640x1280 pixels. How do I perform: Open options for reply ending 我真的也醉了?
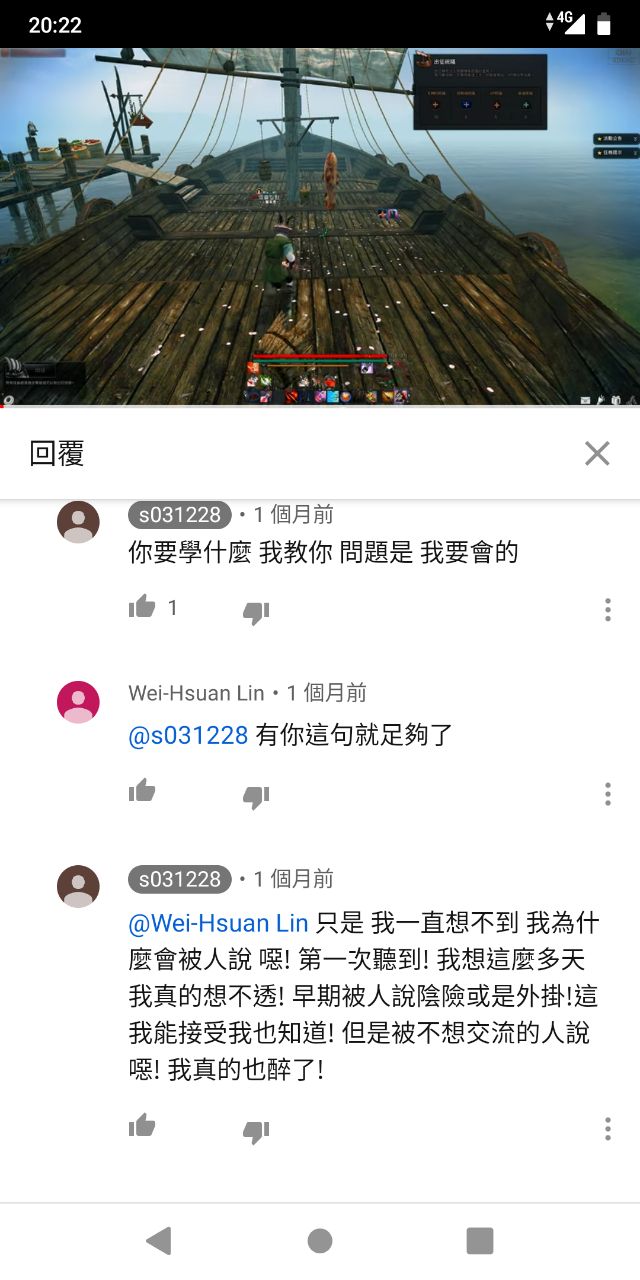pos(607,1129)
